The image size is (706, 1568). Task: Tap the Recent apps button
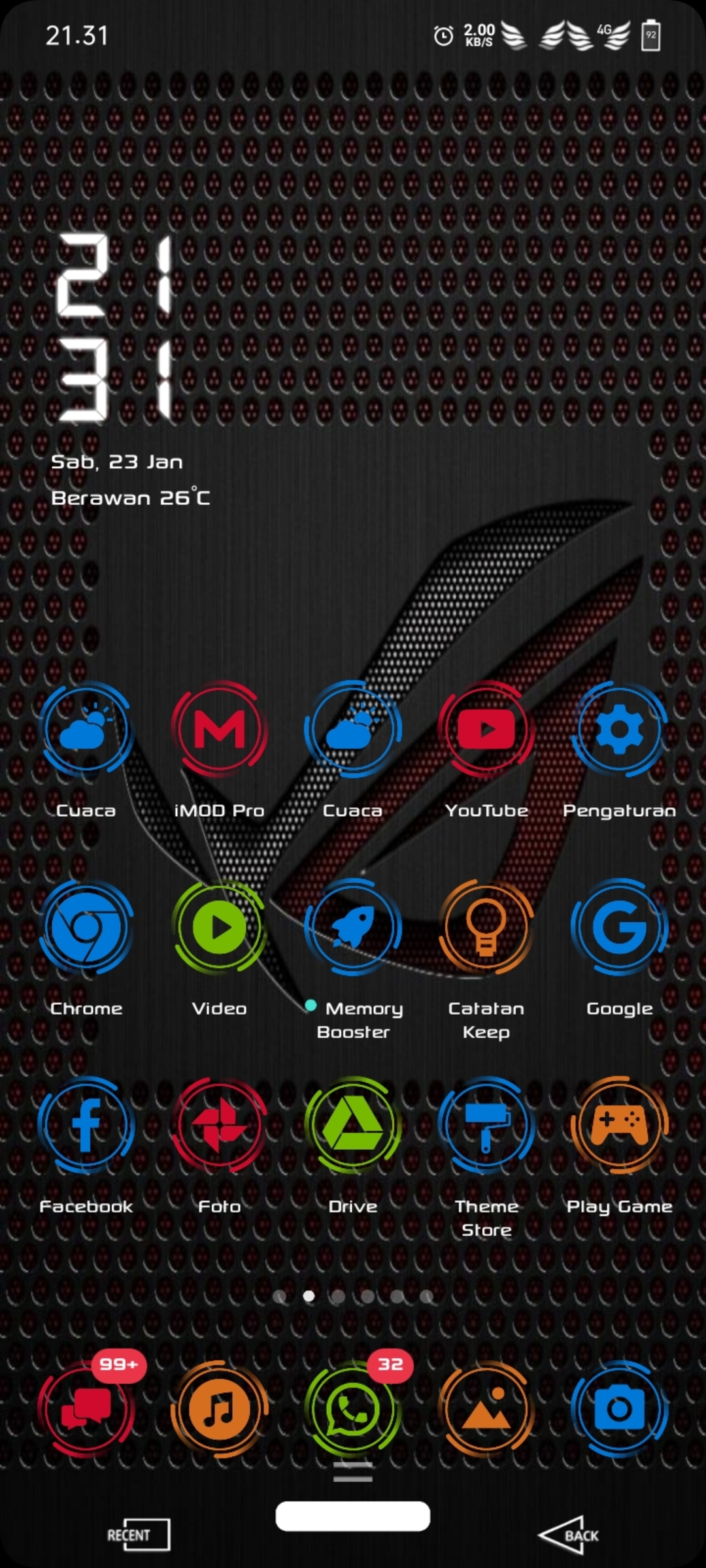(x=139, y=1535)
